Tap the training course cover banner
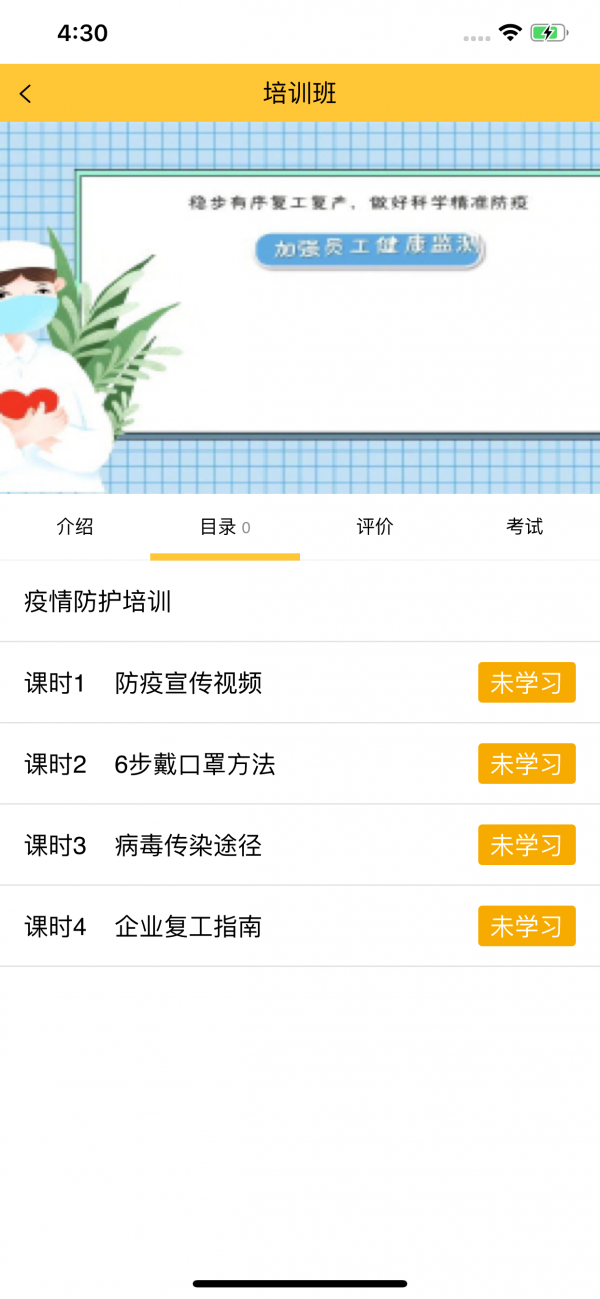 (x=300, y=308)
